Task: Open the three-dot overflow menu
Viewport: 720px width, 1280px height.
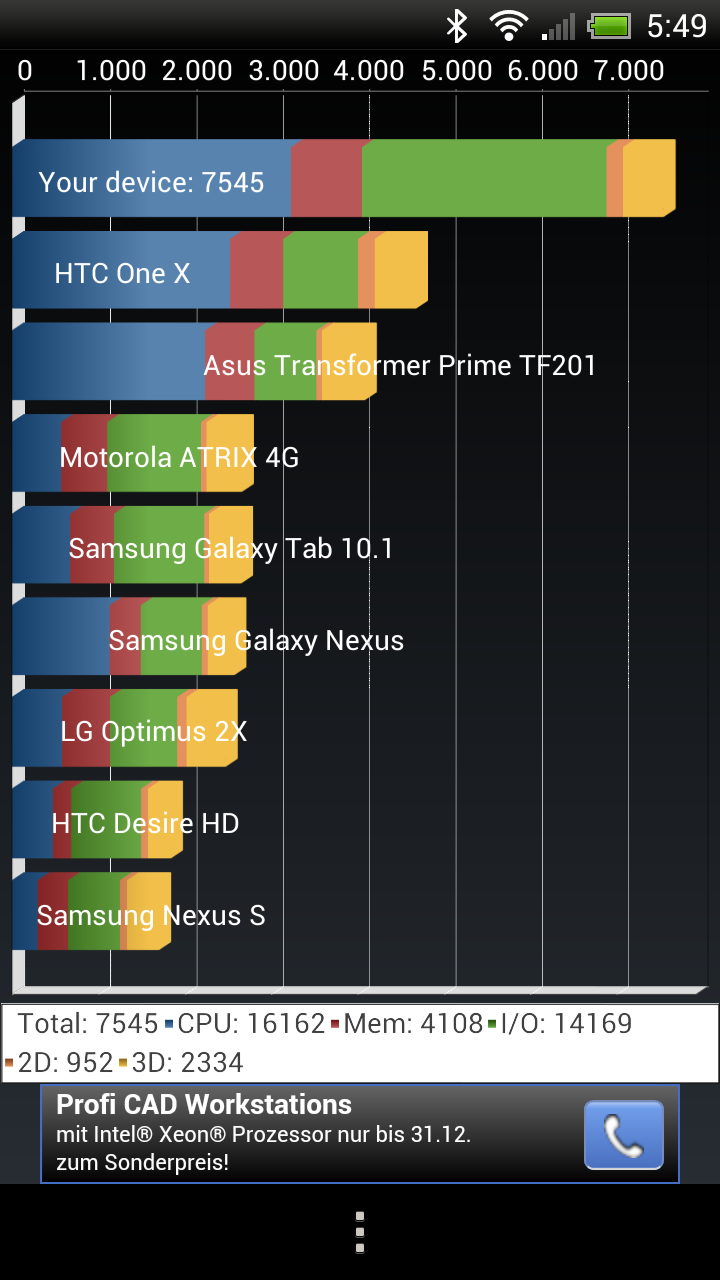Action: click(360, 1232)
